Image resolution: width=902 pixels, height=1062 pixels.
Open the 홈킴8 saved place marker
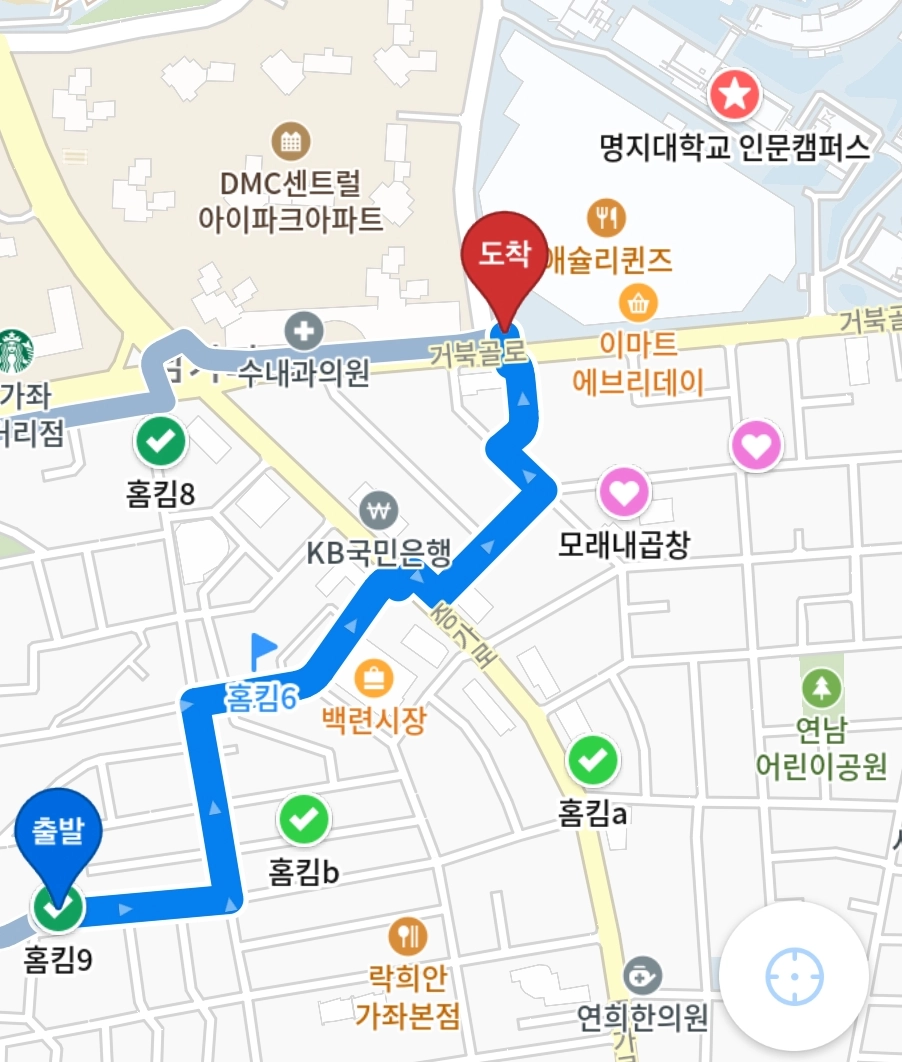point(161,440)
